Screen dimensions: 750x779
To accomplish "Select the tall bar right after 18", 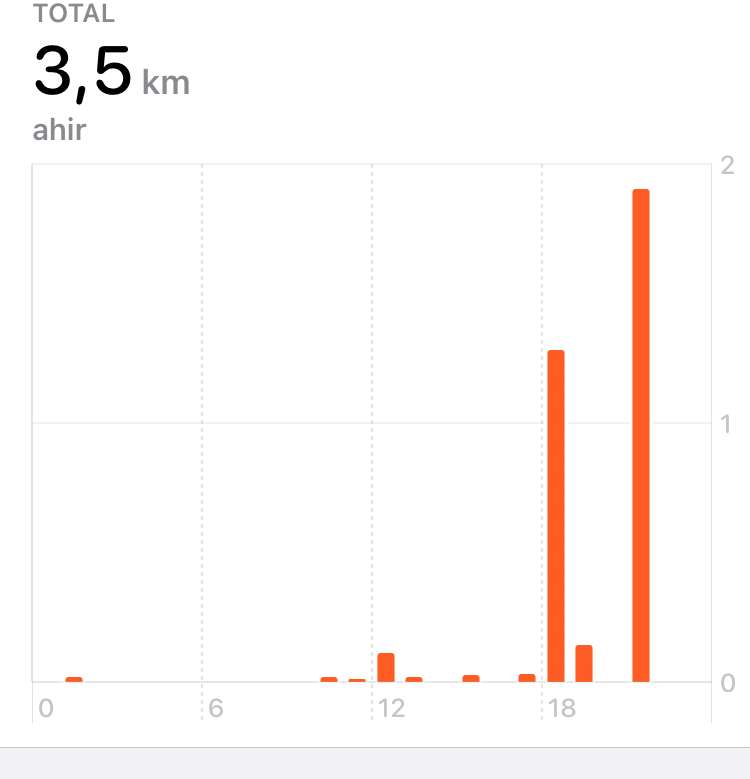I will (556, 516).
